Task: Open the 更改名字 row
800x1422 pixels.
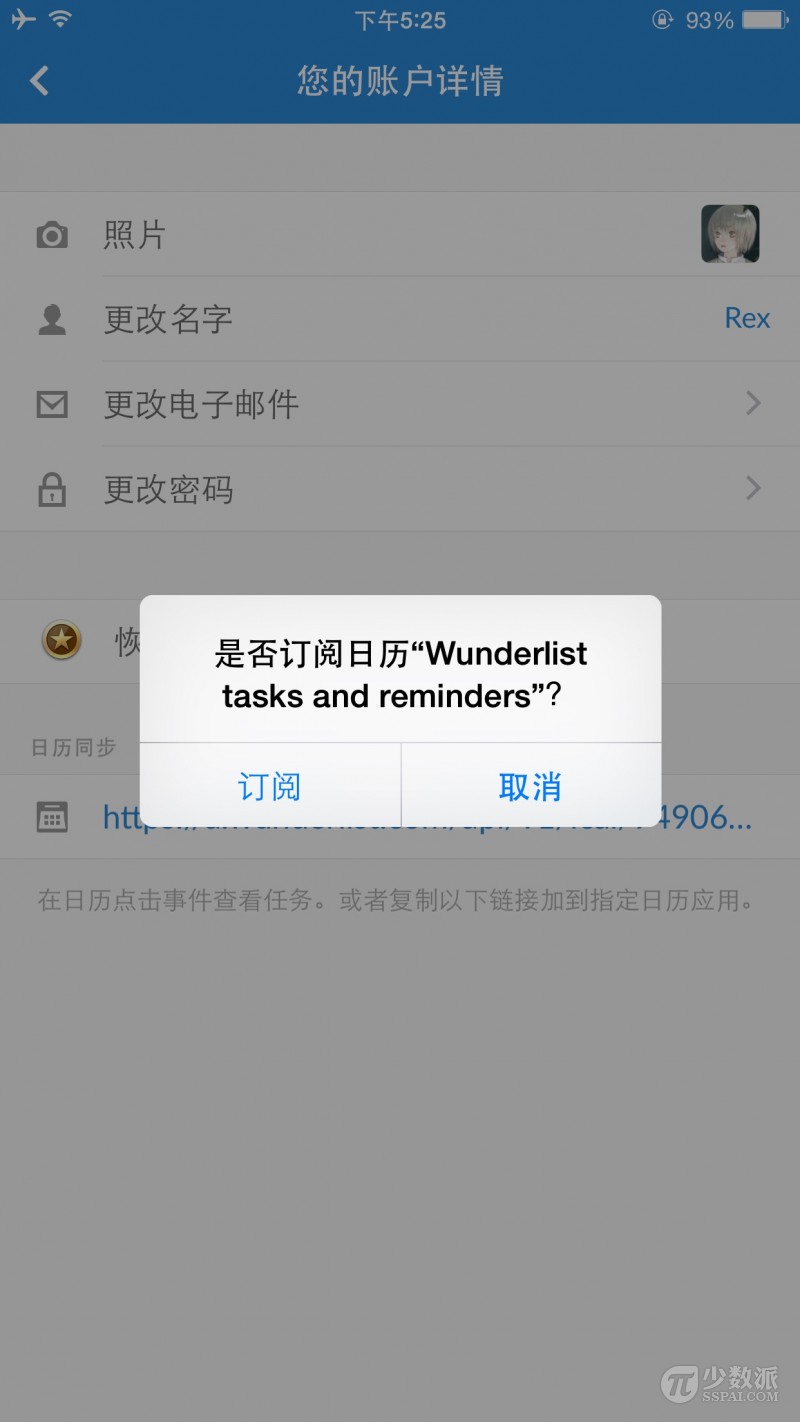Action: click(400, 319)
